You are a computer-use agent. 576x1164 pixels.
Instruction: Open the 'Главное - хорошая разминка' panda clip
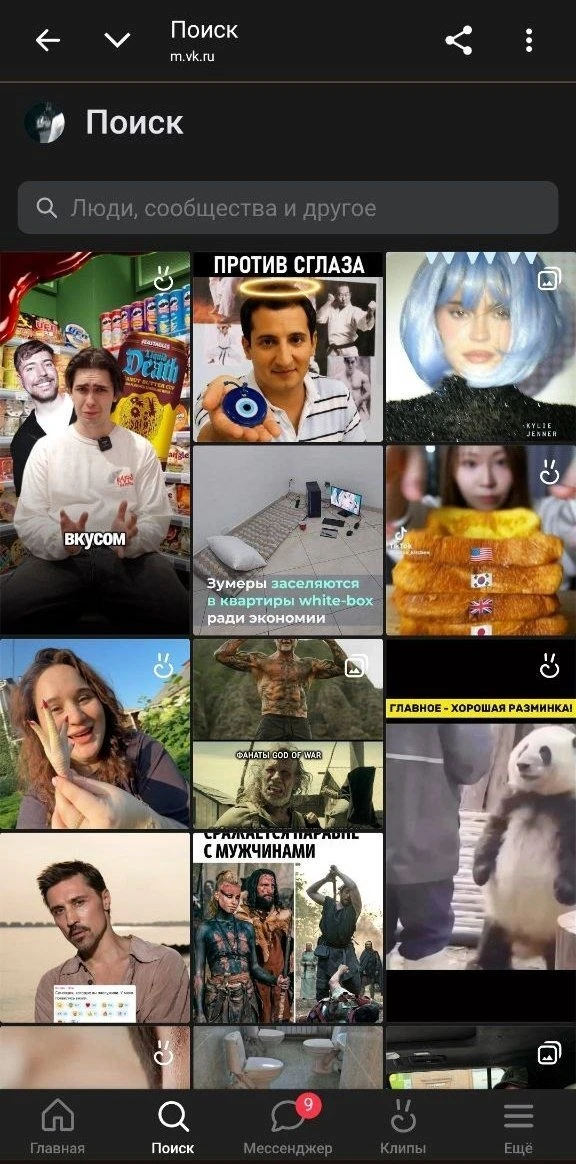tap(481, 831)
